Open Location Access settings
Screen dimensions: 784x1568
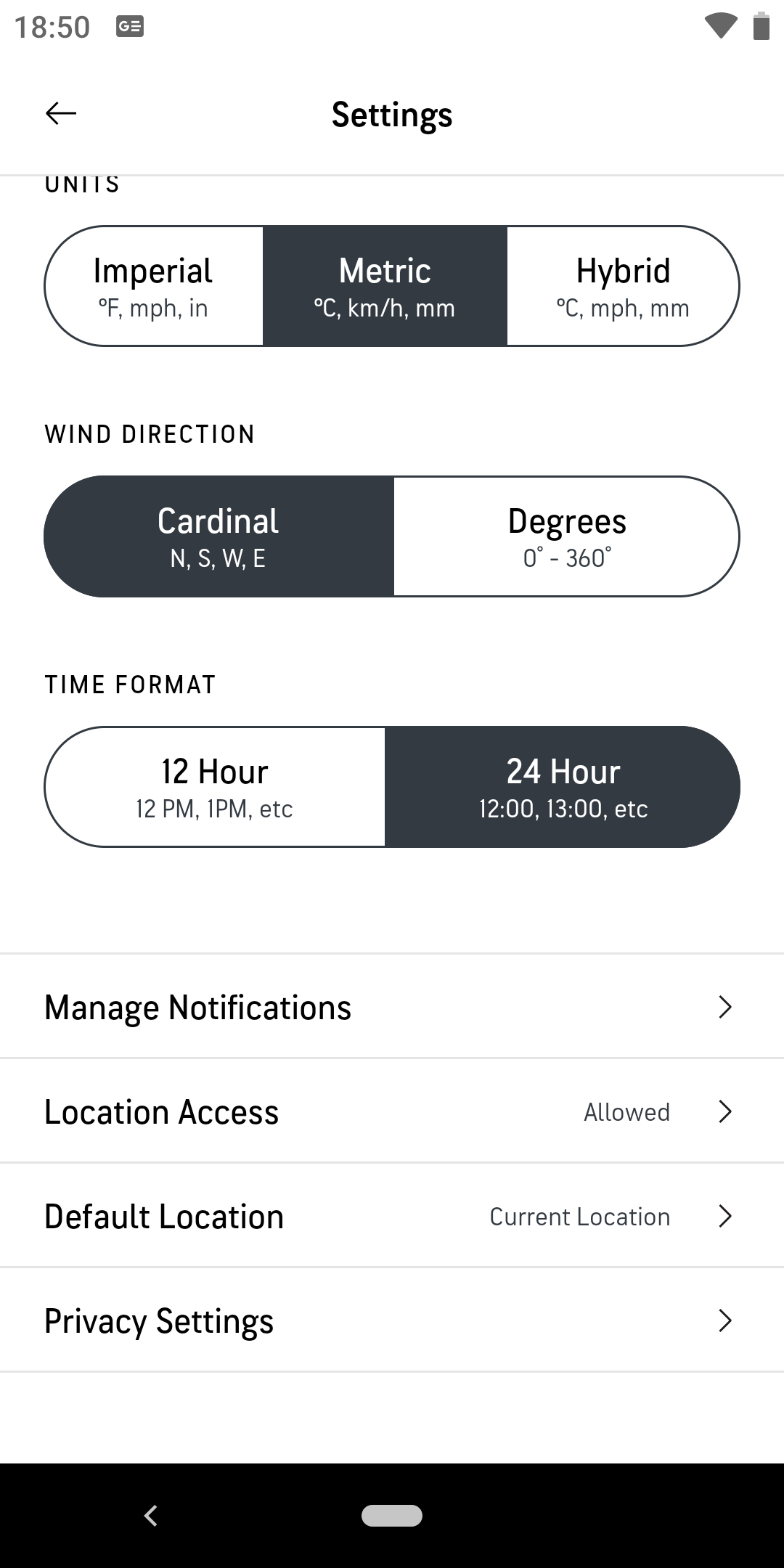pos(392,1111)
